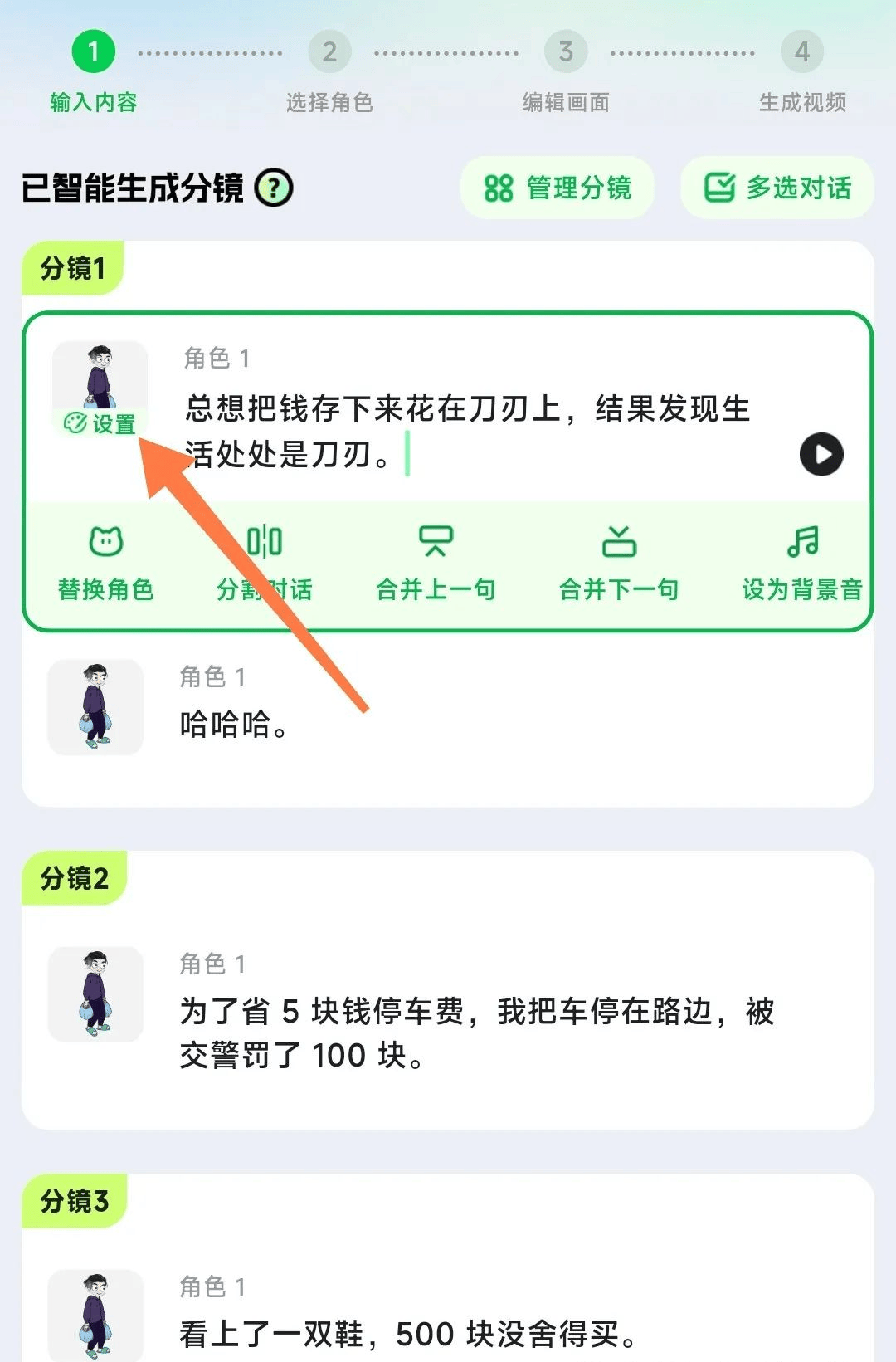This screenshot has height=1362, width=896.
Task: Edit the dialogue text starting with 总想把钱存下来
Action: [x=467, y=431]
